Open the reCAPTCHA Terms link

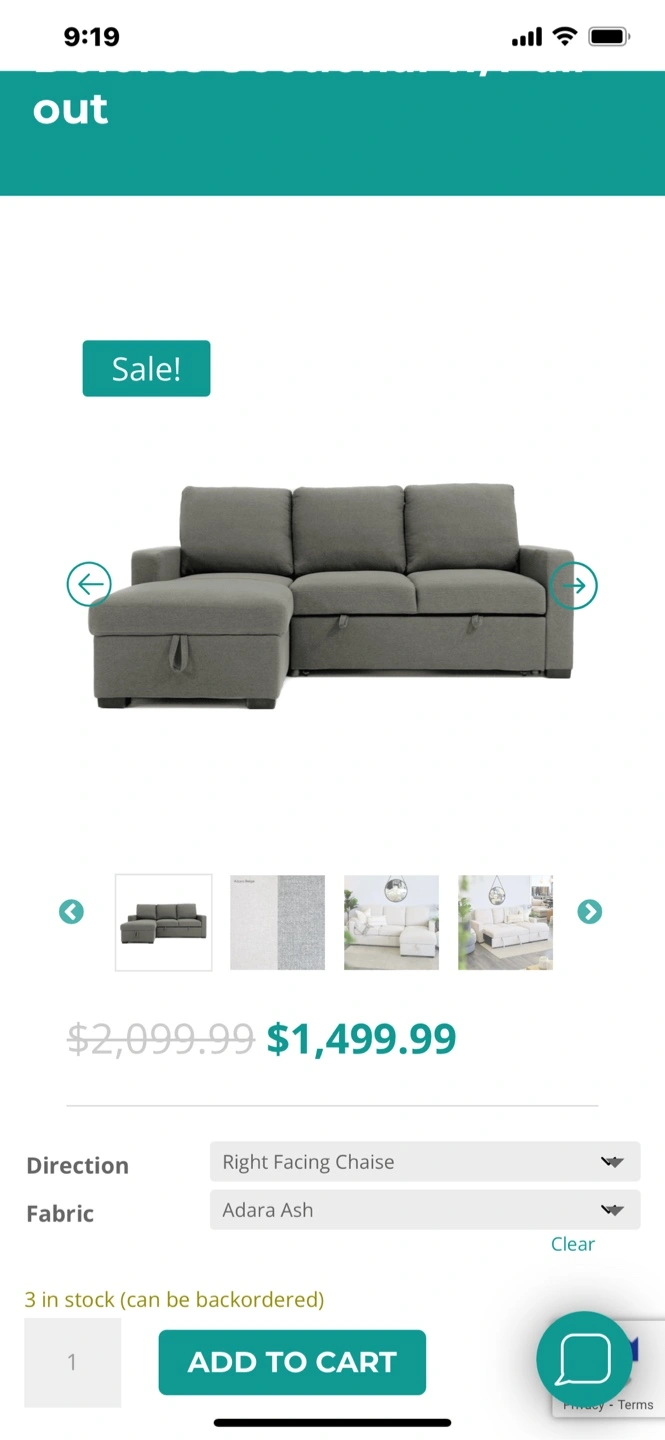tap(635, 1405)
